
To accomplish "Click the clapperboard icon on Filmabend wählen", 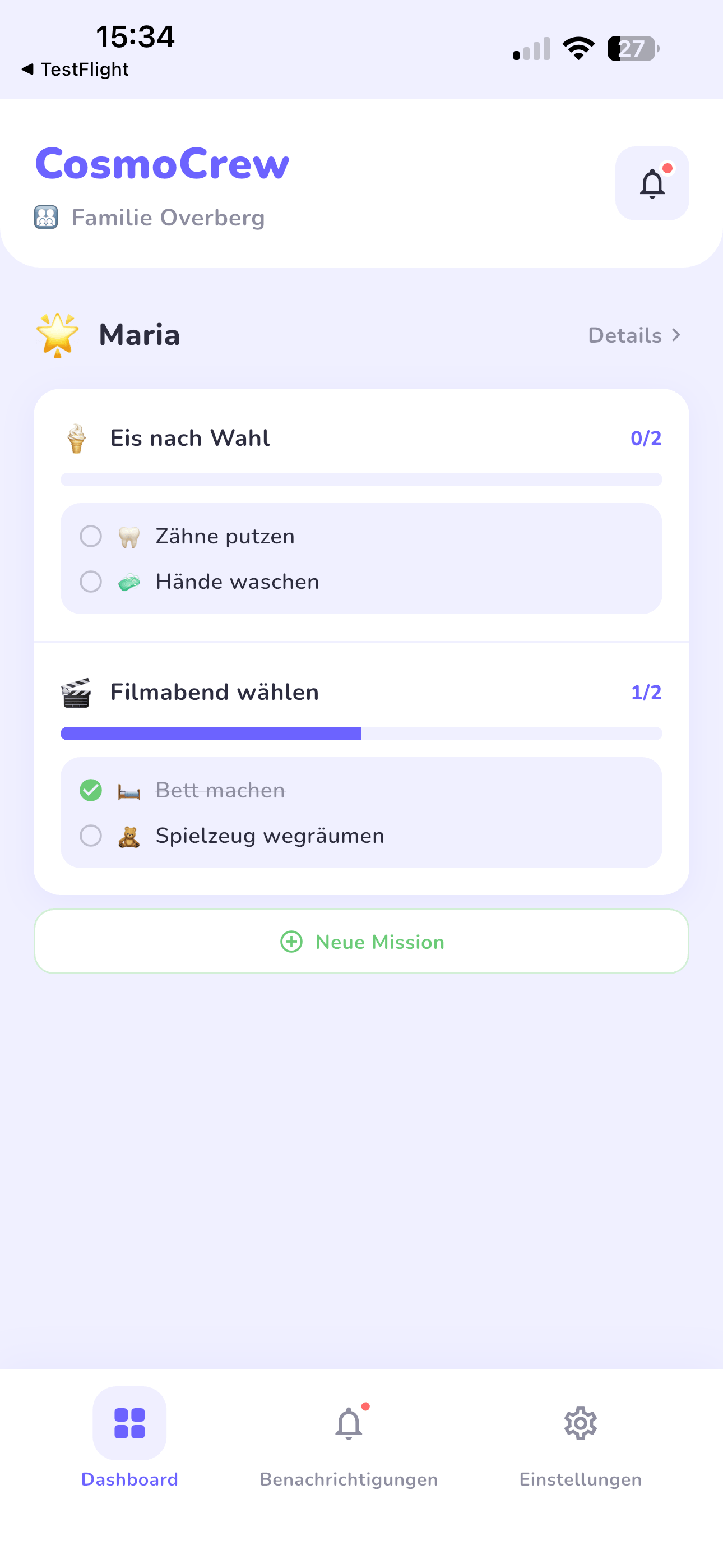I will coord(77,691).
